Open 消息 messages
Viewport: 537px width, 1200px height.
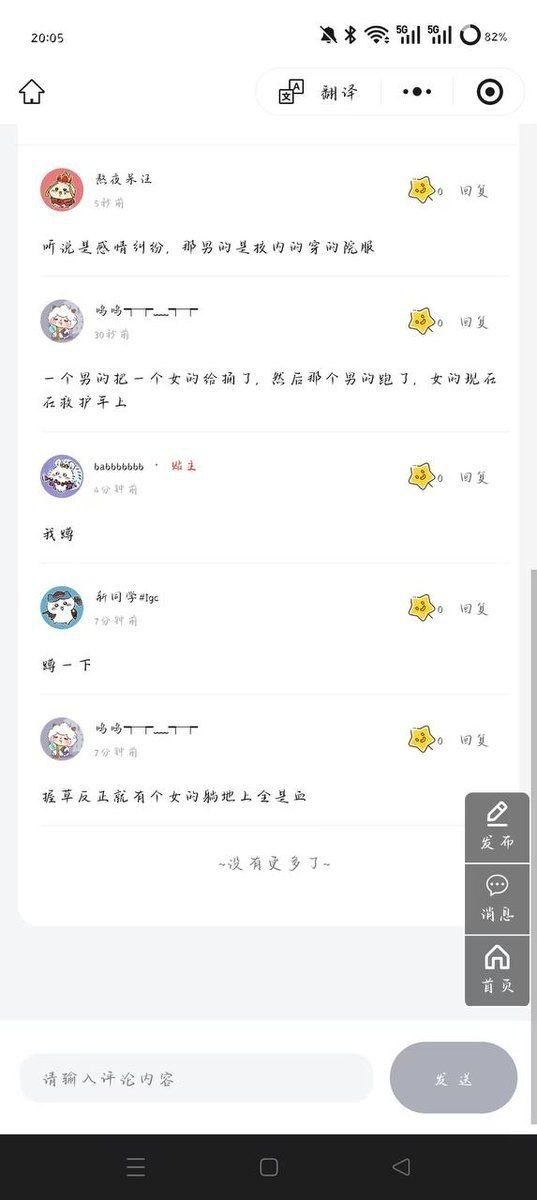[x=497, y=899]
